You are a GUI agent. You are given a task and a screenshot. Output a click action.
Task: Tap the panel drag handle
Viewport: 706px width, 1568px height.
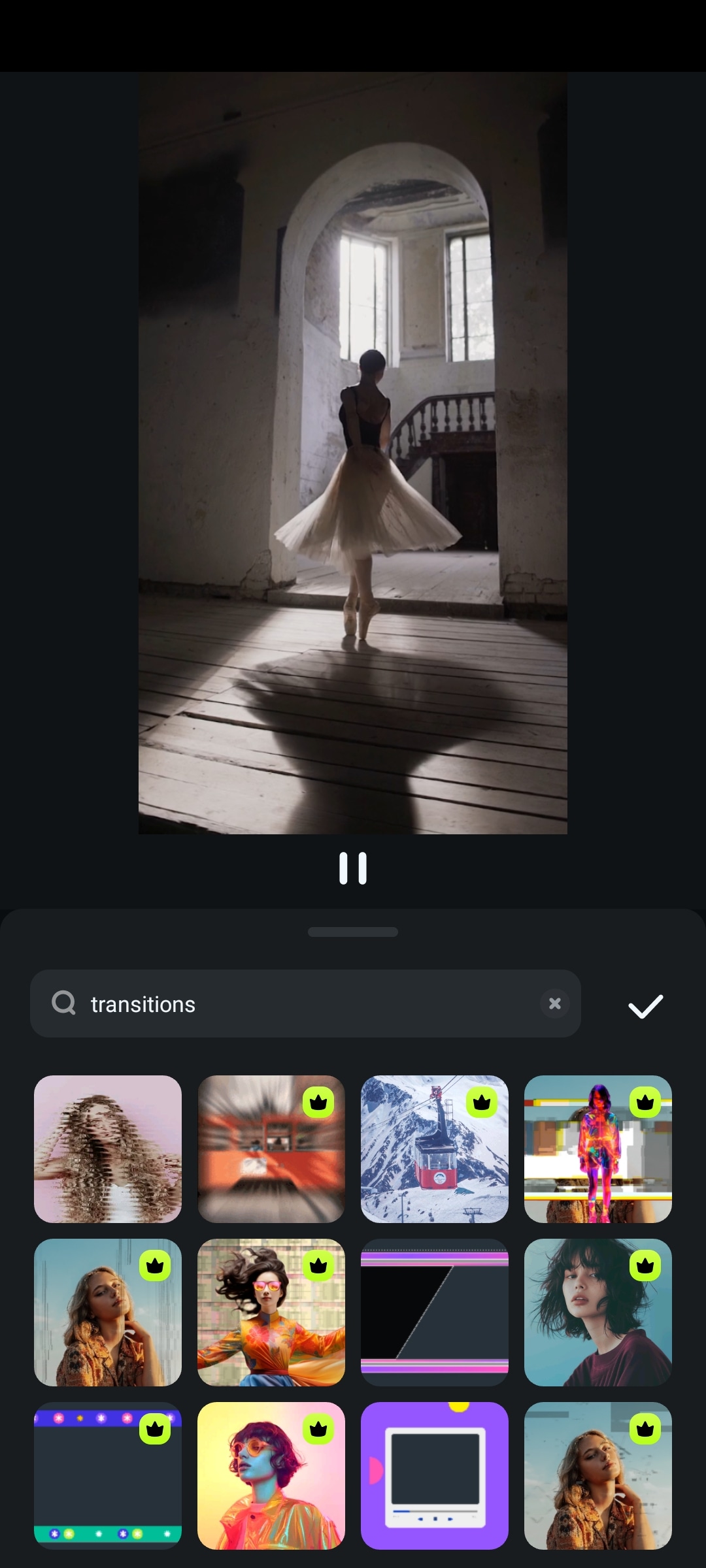tap(353, 932)
